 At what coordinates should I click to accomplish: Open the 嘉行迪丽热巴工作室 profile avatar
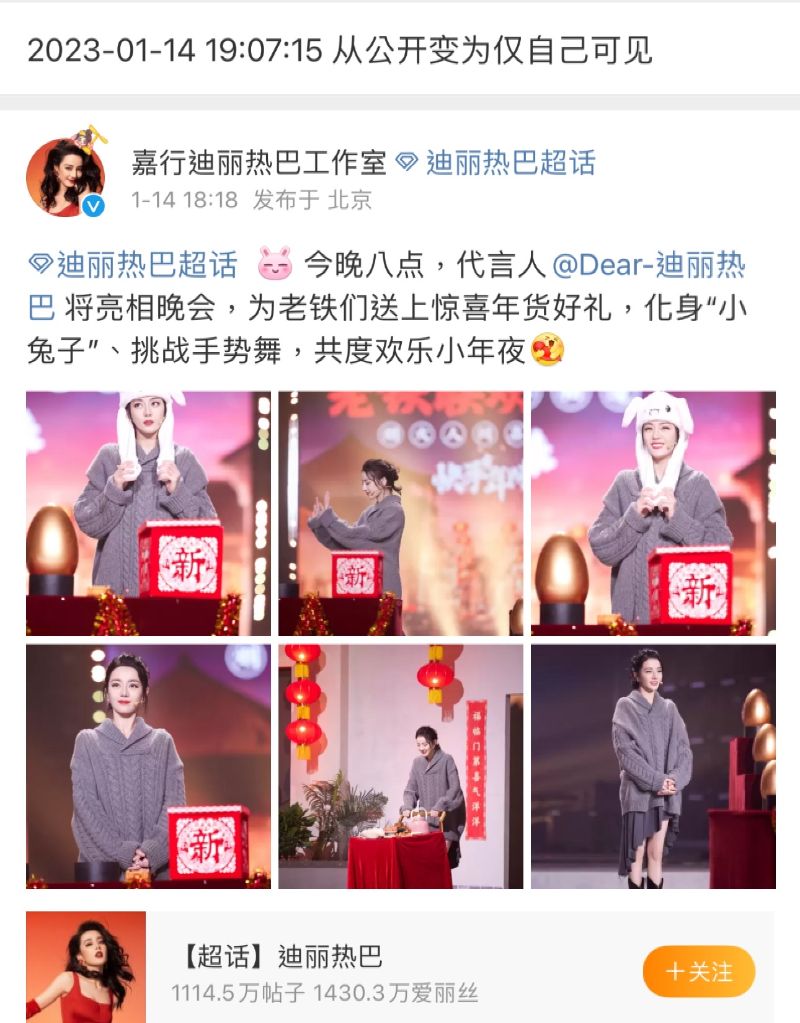pyautogui.click(x=66, y=176)
